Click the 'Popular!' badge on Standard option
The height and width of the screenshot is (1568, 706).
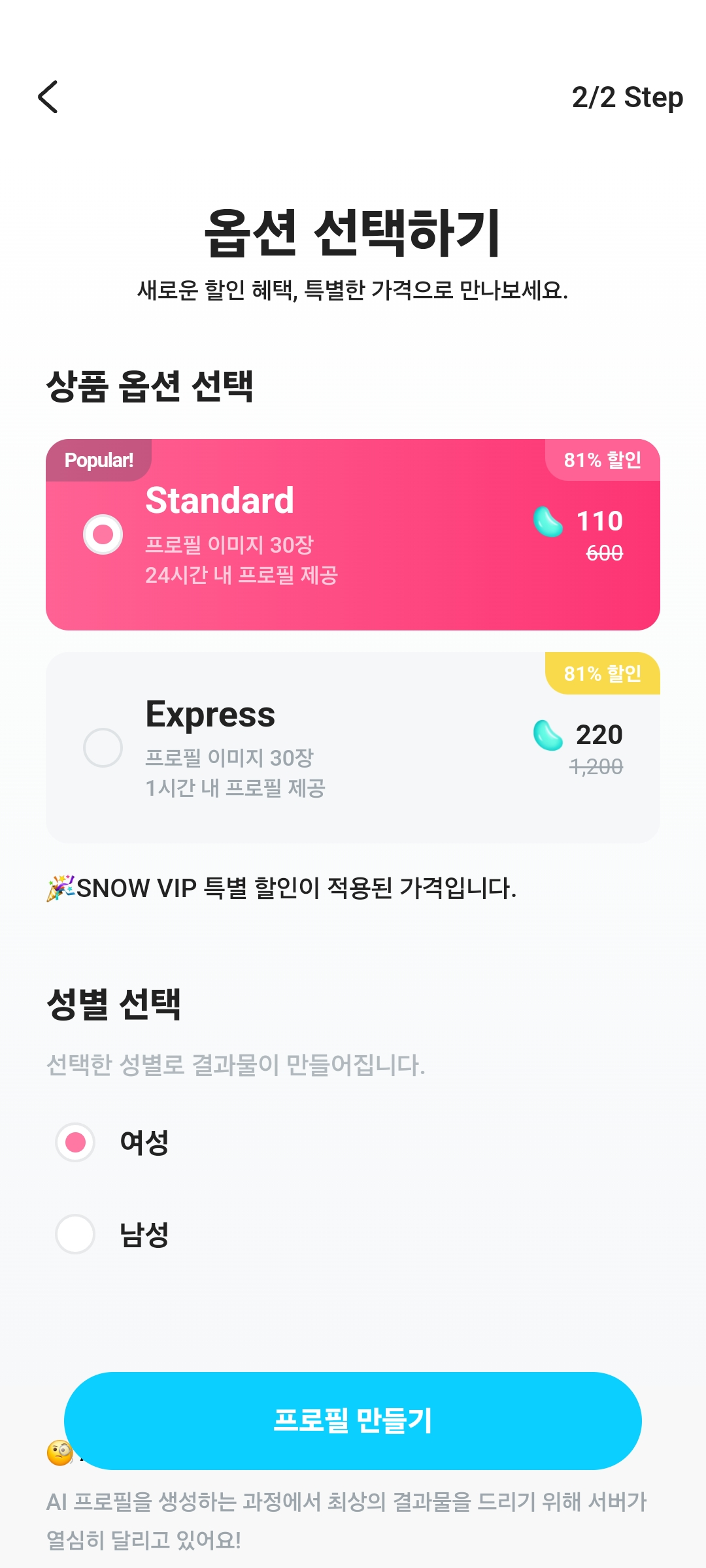coord(98,459)
